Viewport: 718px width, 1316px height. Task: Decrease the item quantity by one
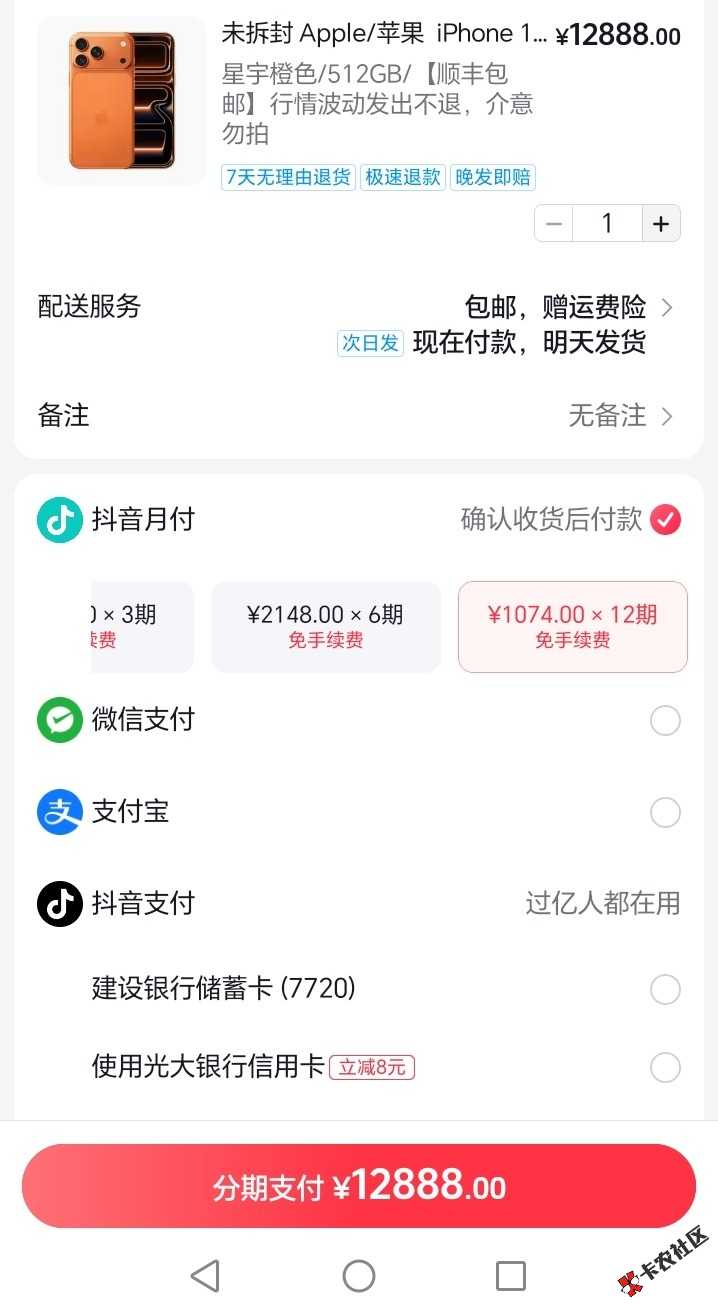click(x=554, y=224)
